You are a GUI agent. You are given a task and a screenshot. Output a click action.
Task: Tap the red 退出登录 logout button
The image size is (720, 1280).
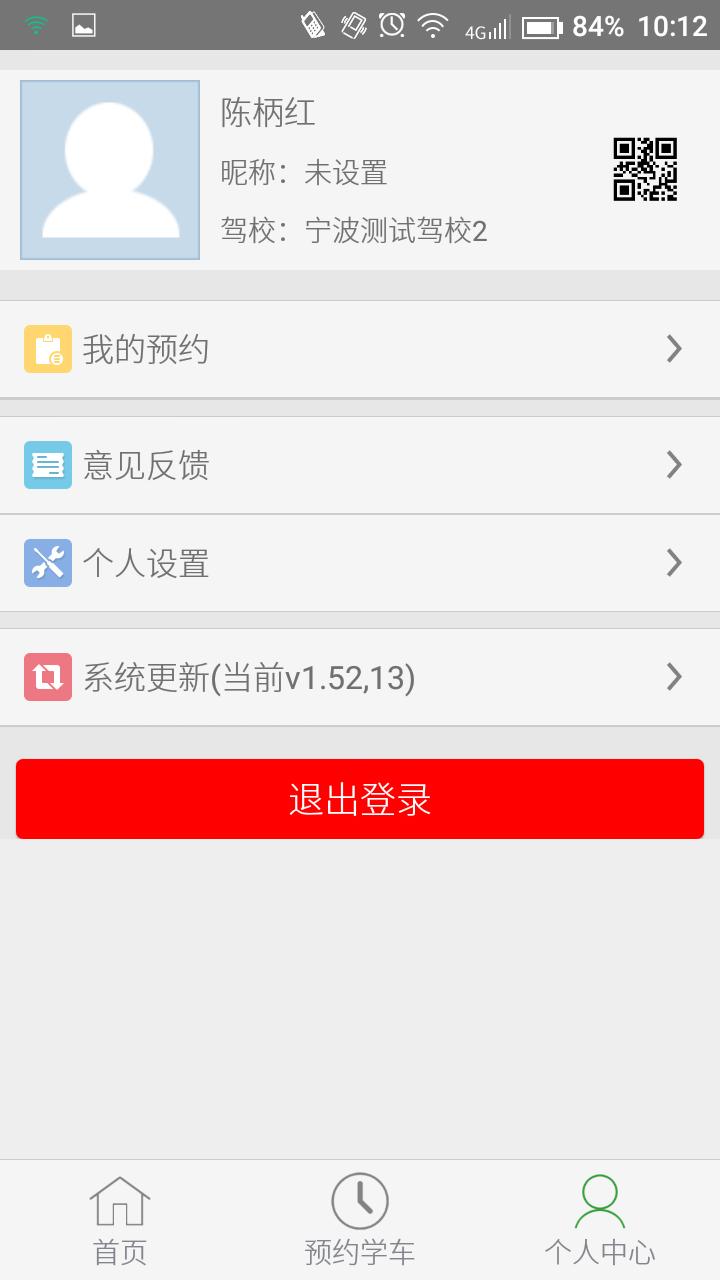(360, 799)
